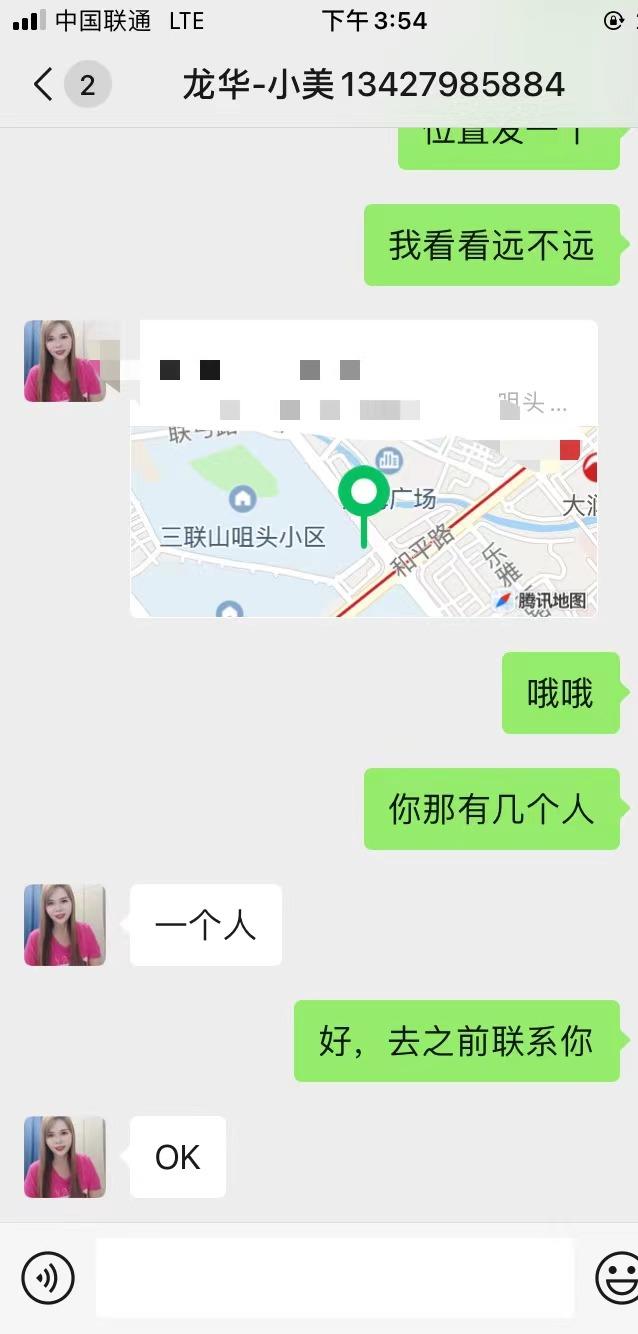The image size is (638, 1334).
Task: Open the emoji picker
Action: [616, 1278]
